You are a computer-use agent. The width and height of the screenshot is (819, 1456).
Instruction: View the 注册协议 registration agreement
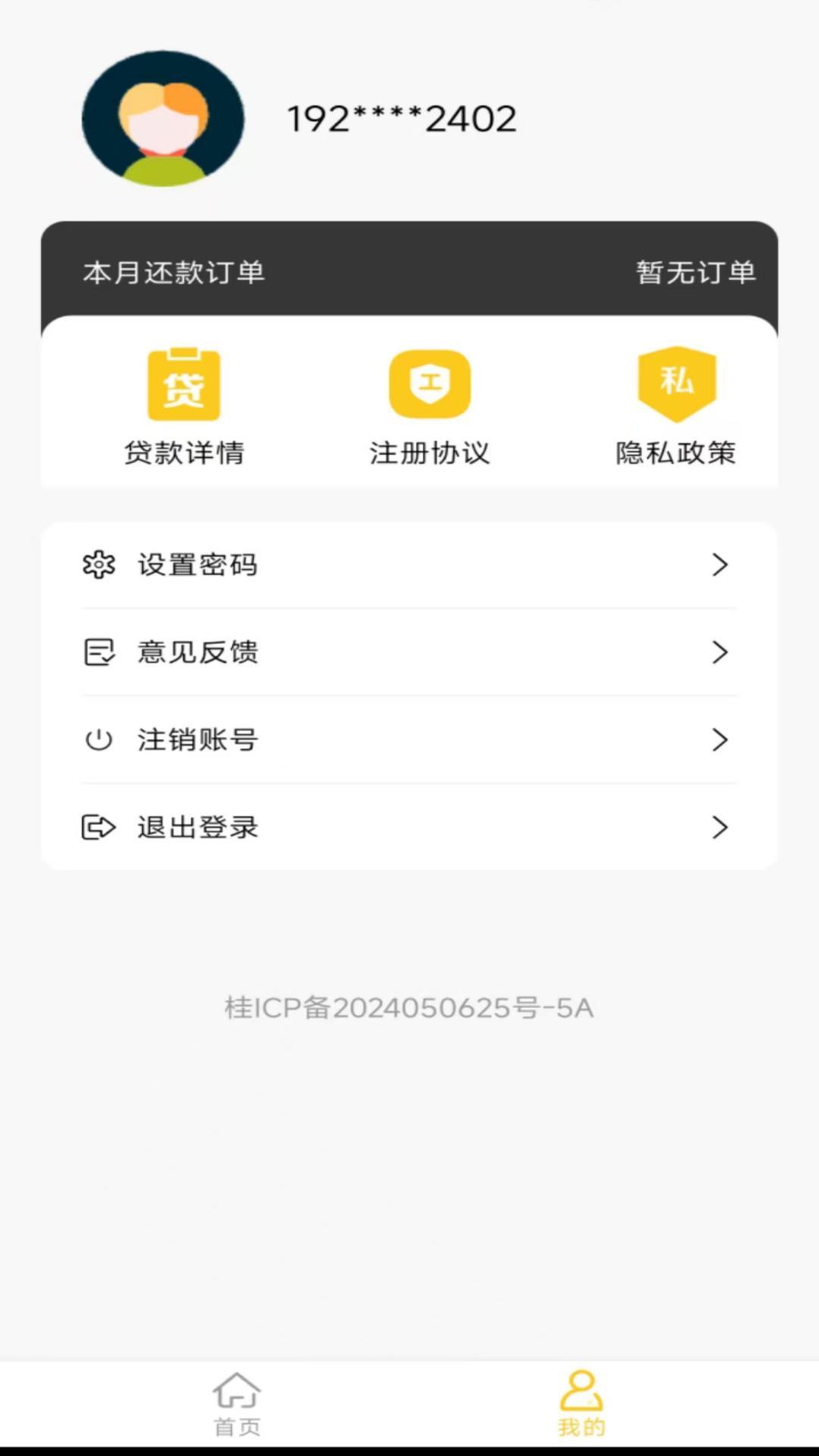429,406
